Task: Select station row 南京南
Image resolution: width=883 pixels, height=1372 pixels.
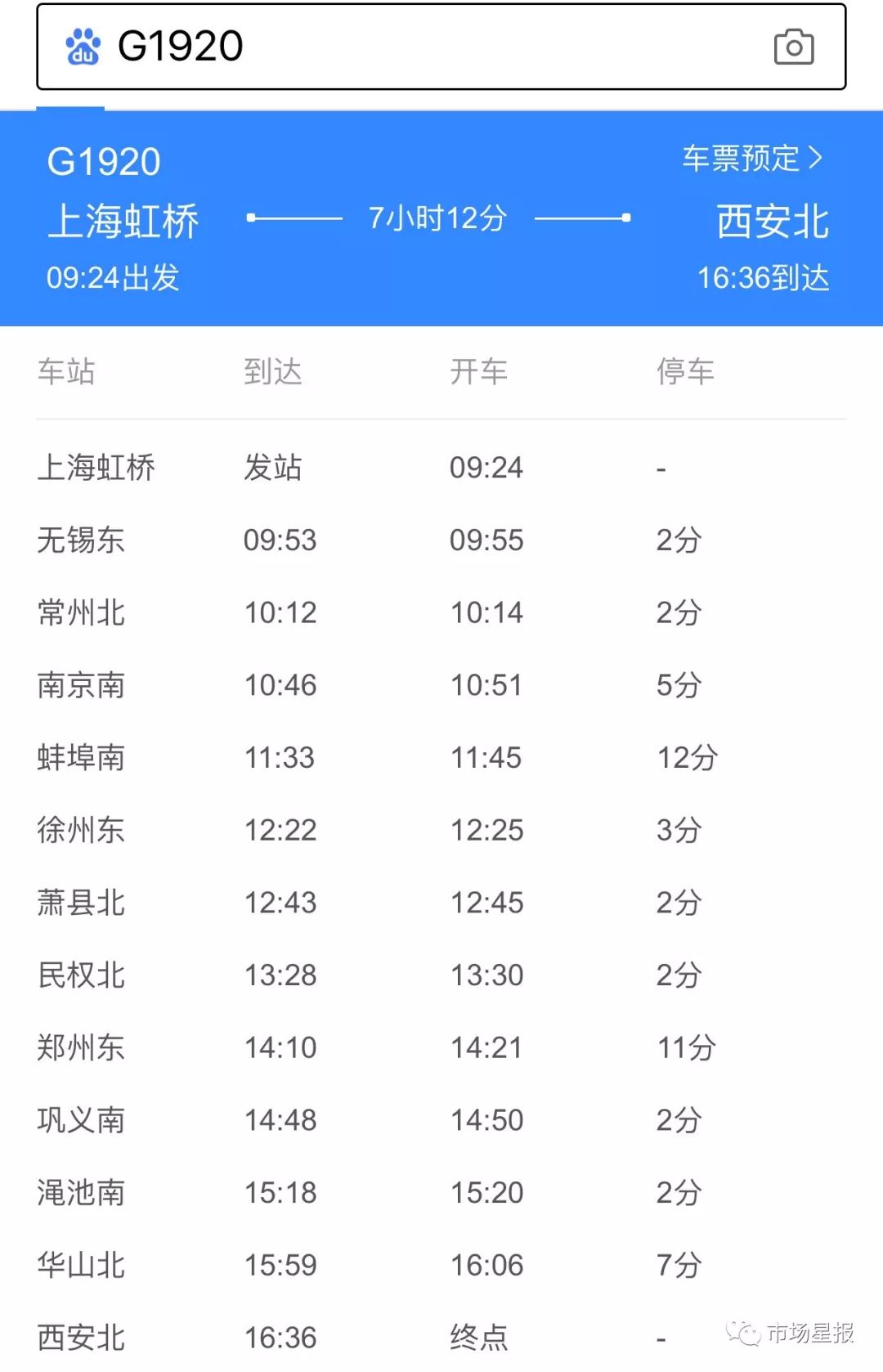Action: (82, 685)
